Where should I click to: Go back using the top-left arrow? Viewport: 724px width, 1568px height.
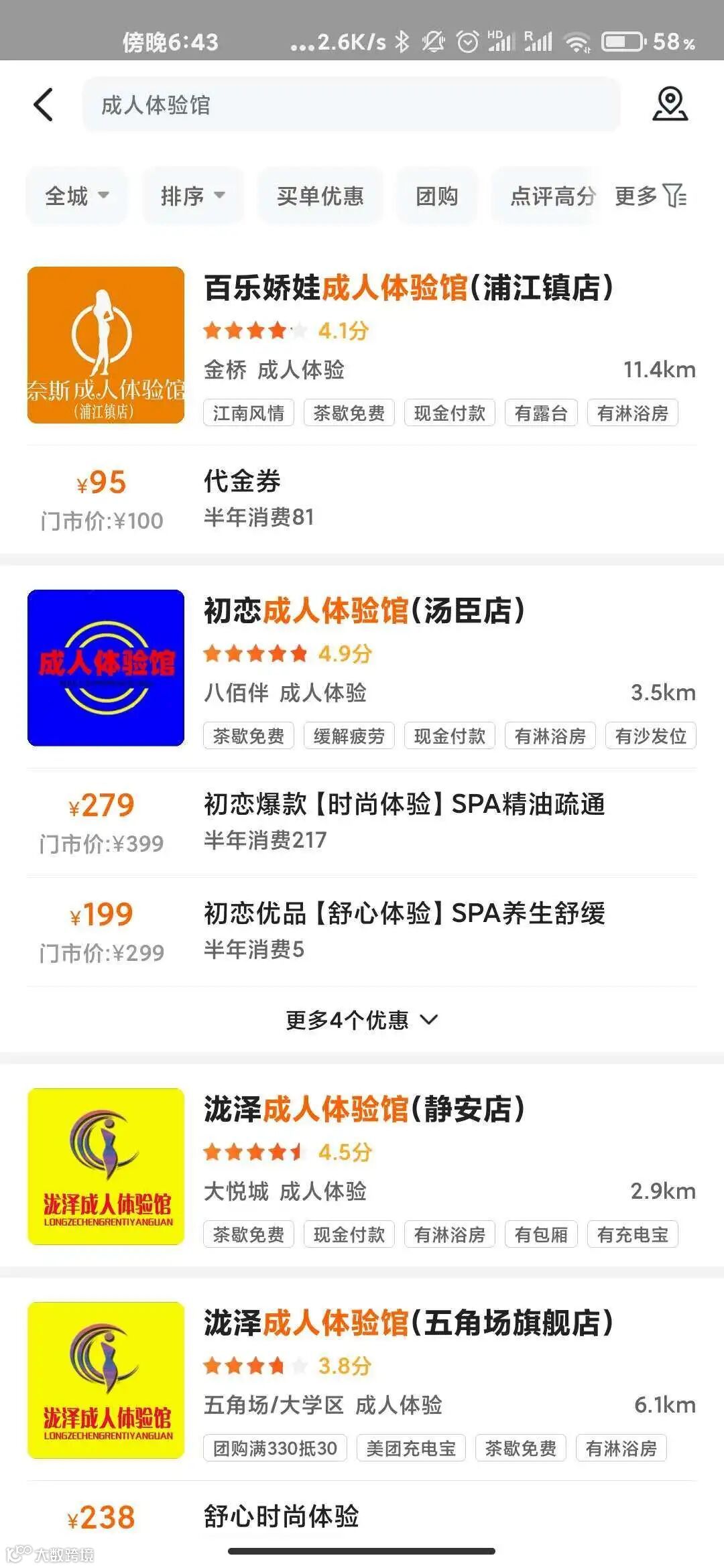(44, 105)
